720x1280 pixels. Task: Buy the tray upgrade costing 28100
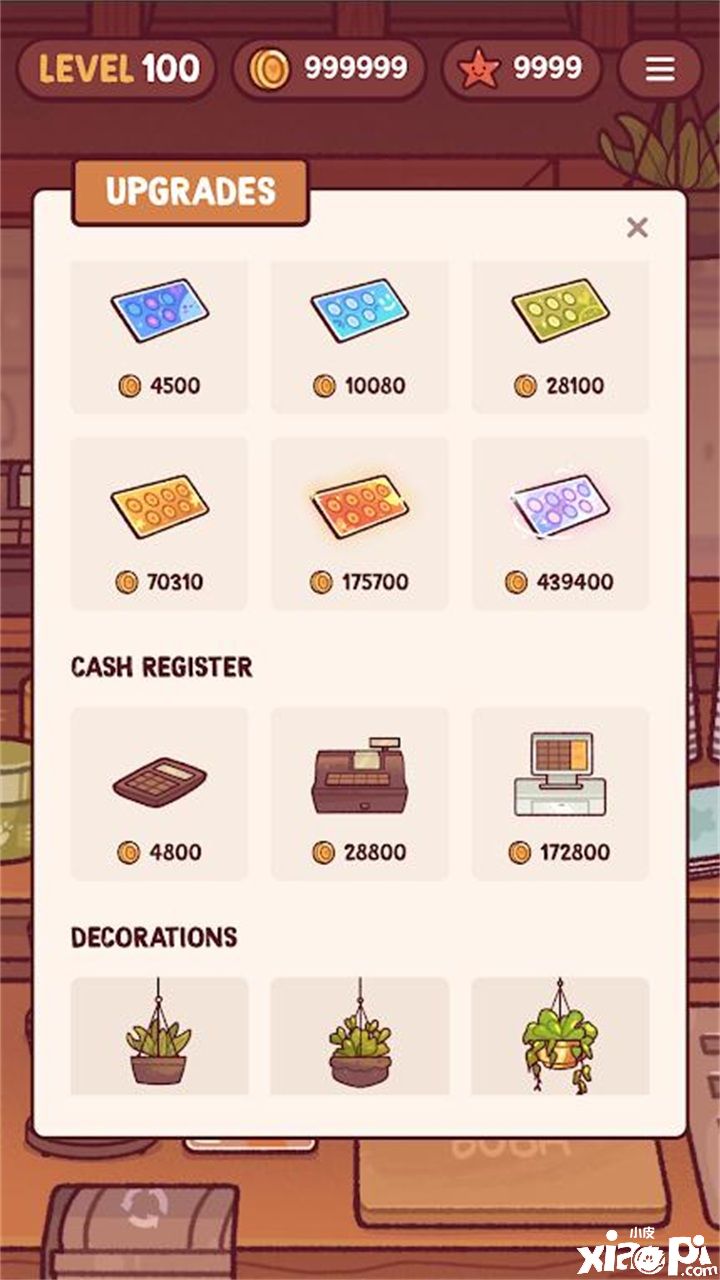[560, 338]
